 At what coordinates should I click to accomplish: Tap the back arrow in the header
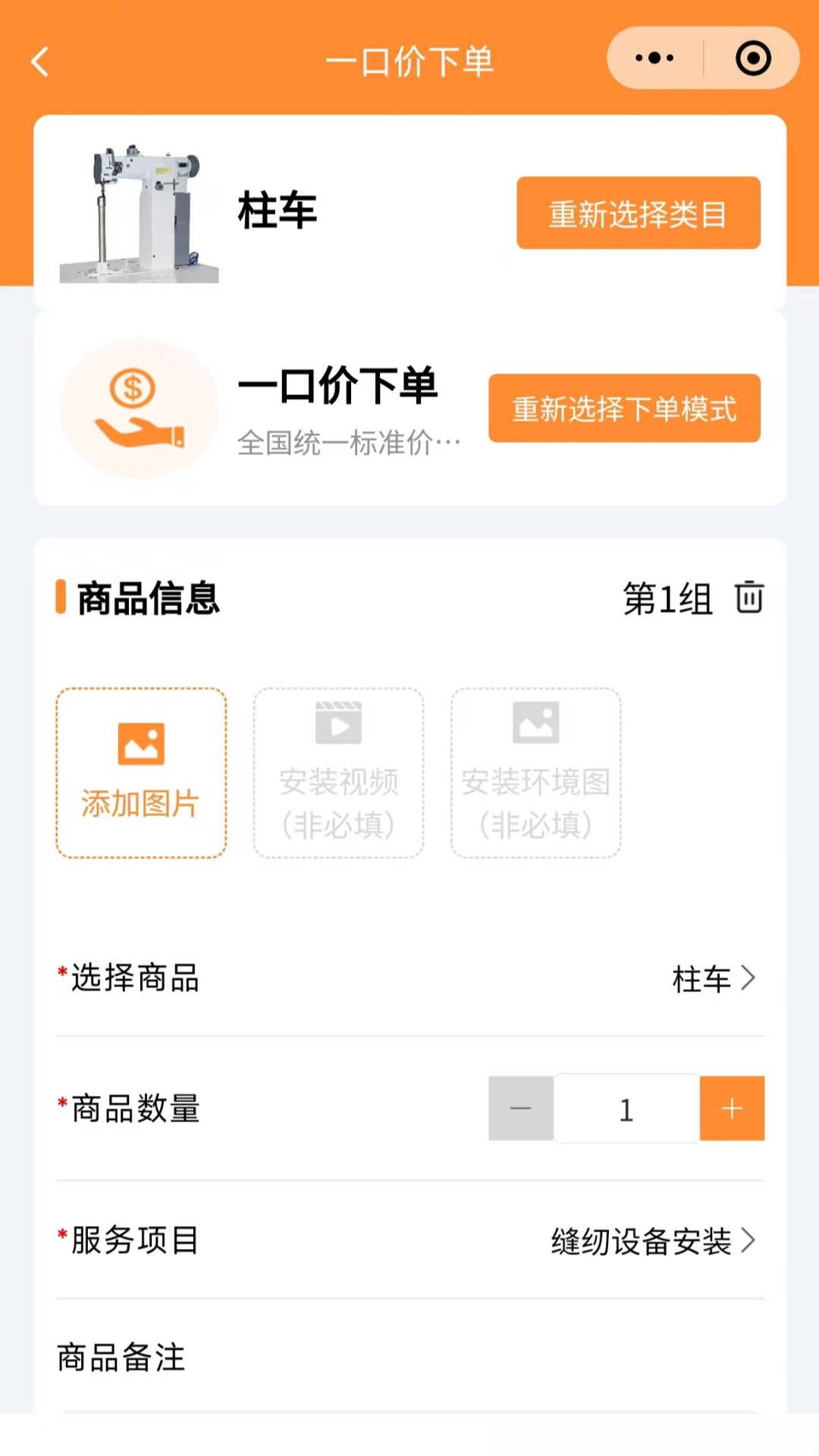tap(38, 61)
